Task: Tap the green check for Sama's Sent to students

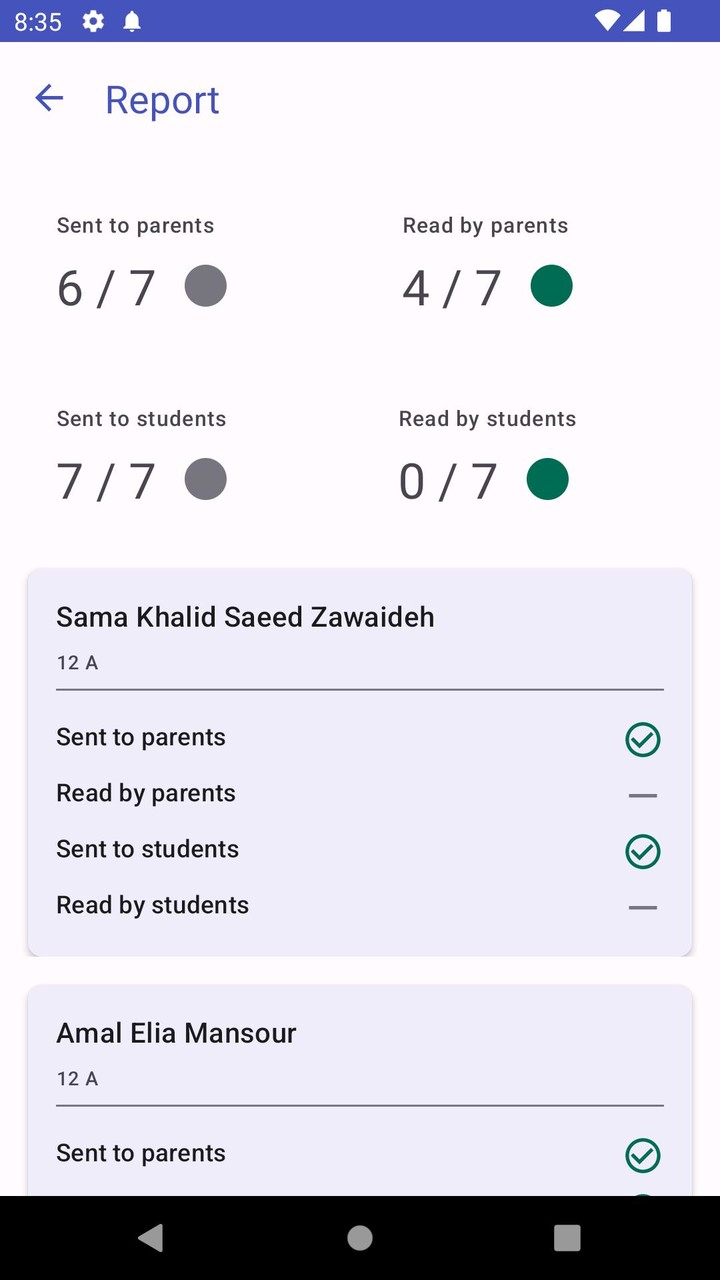Action: coord(643,852)
